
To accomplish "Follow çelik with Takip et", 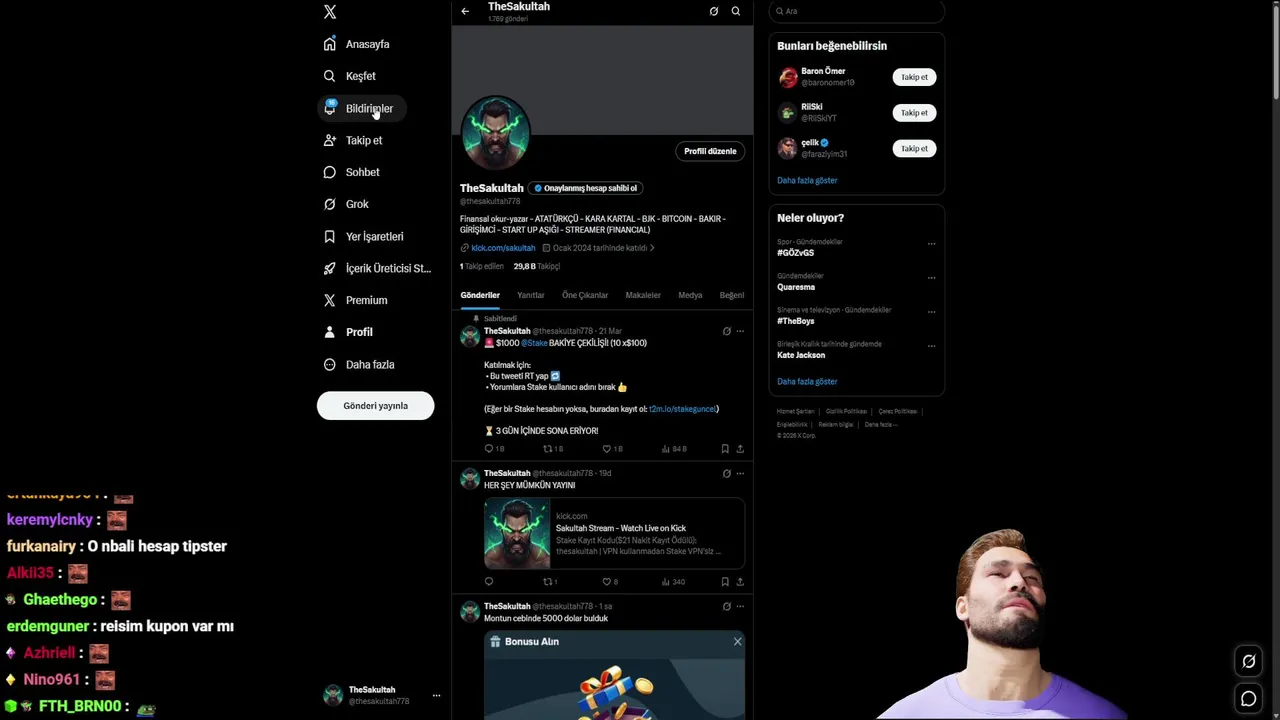I will tap(914, 148).
